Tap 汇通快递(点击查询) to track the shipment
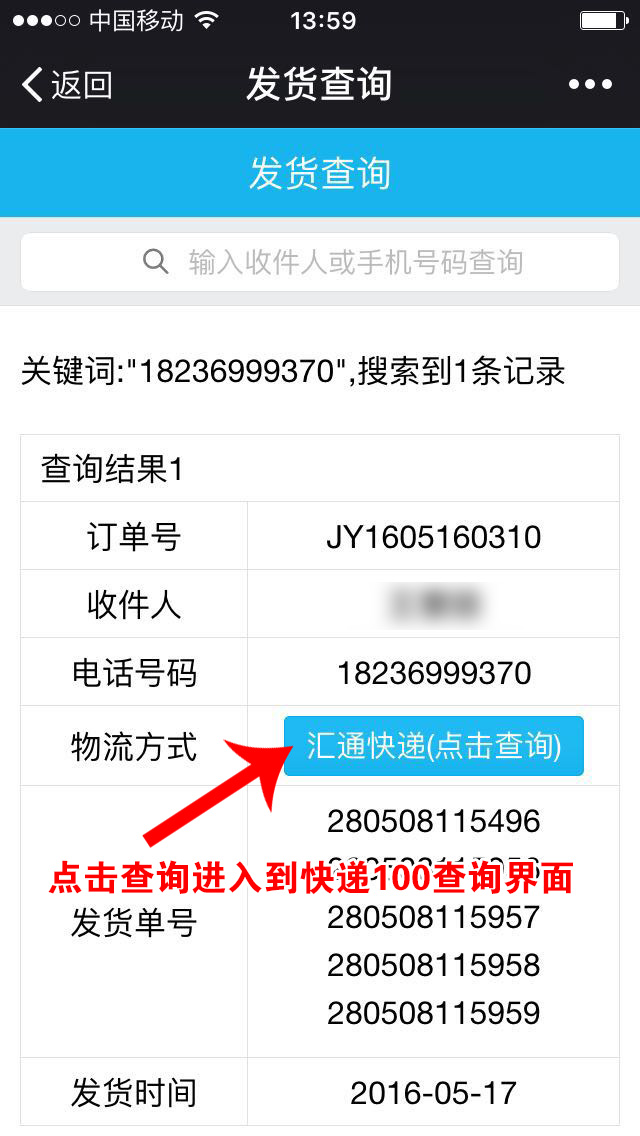 pyautogui.click(x=433, y=746)
